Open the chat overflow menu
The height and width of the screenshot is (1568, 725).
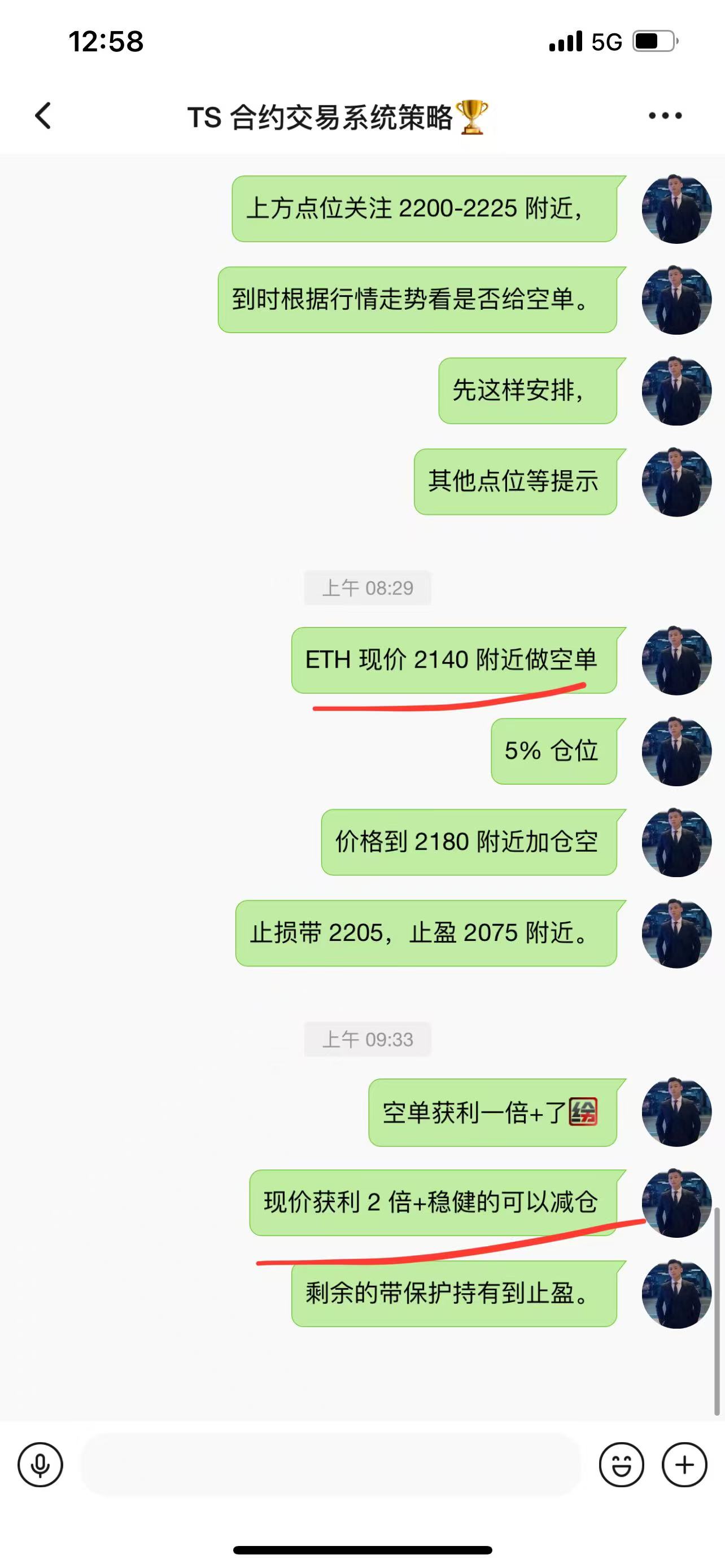[x=665, y=116]
